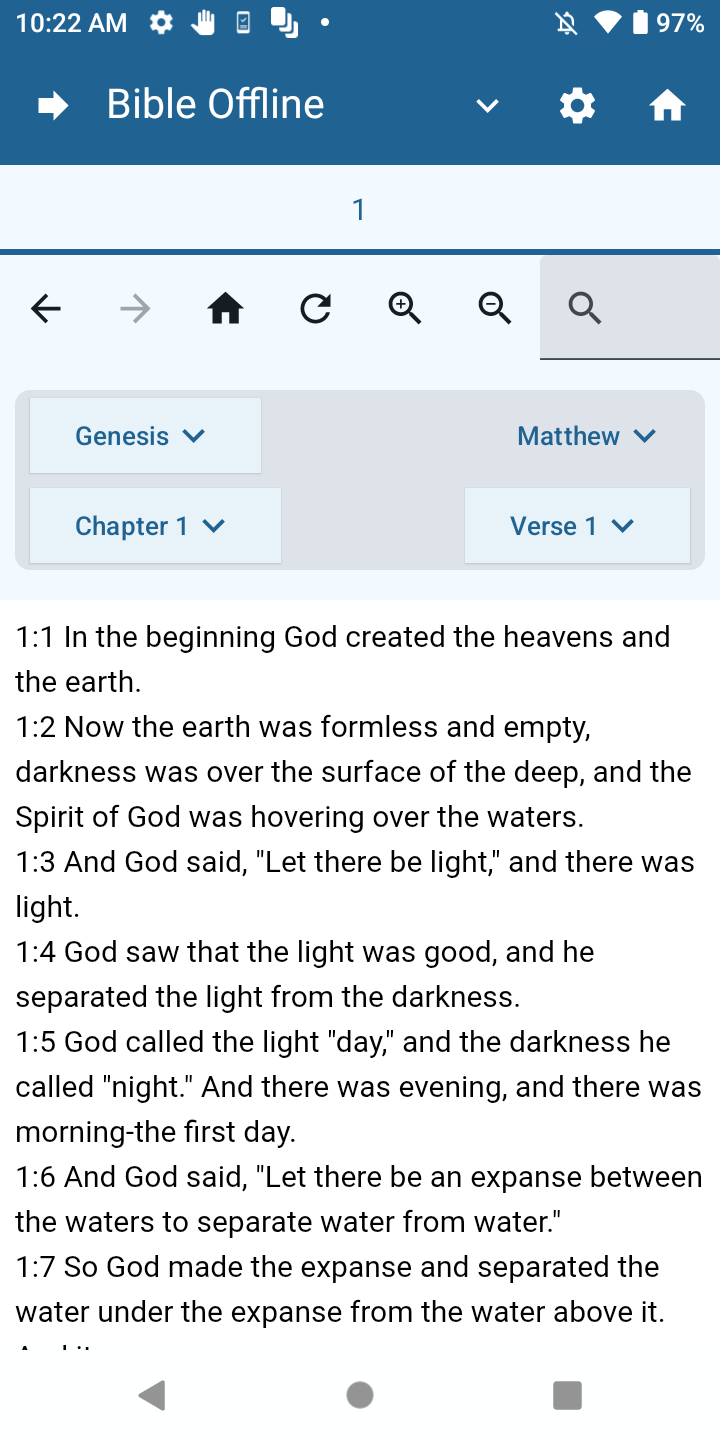Open the system recent apps
720x1440 pixels.
567,1395
